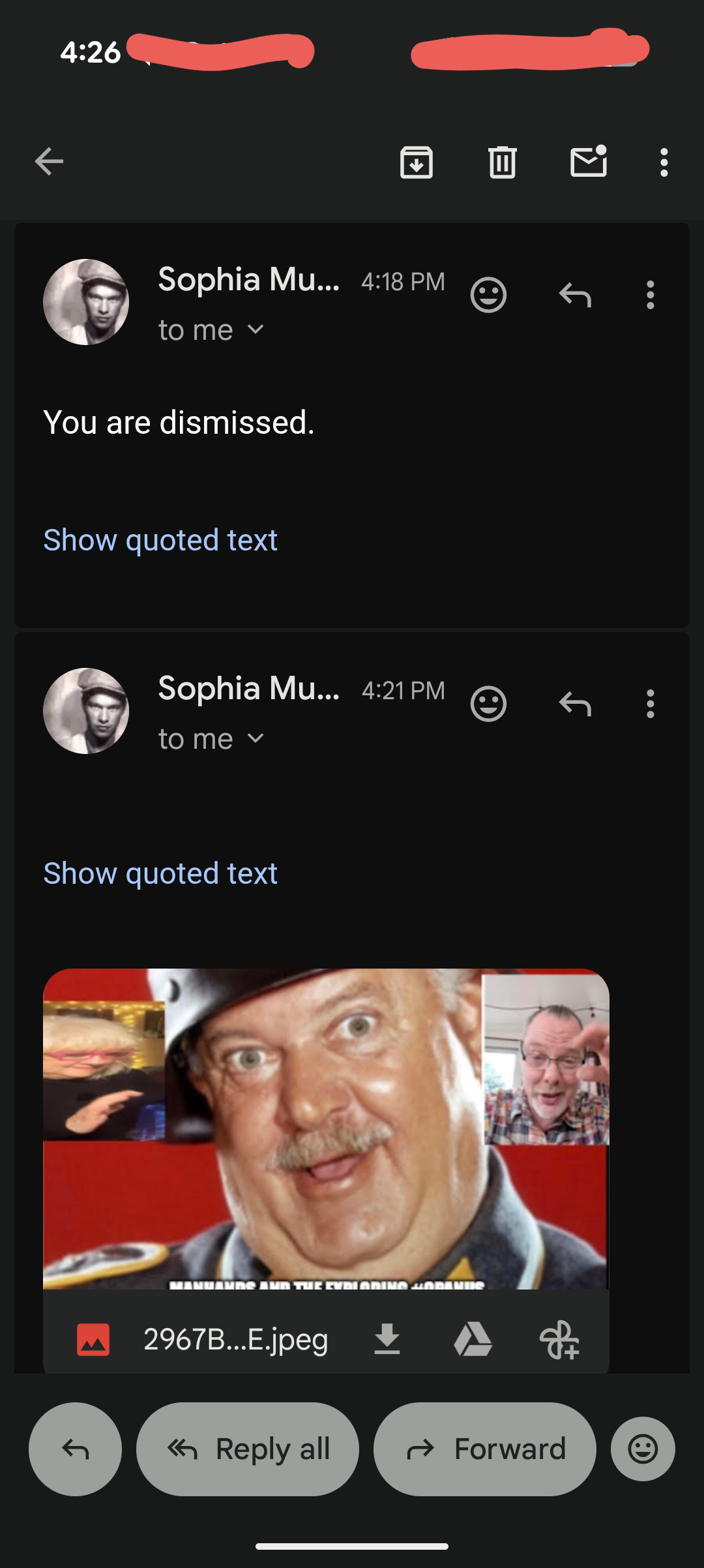Delete this email thread
This screenshot has height=1568, width=704.
click(x=503, y=162)
